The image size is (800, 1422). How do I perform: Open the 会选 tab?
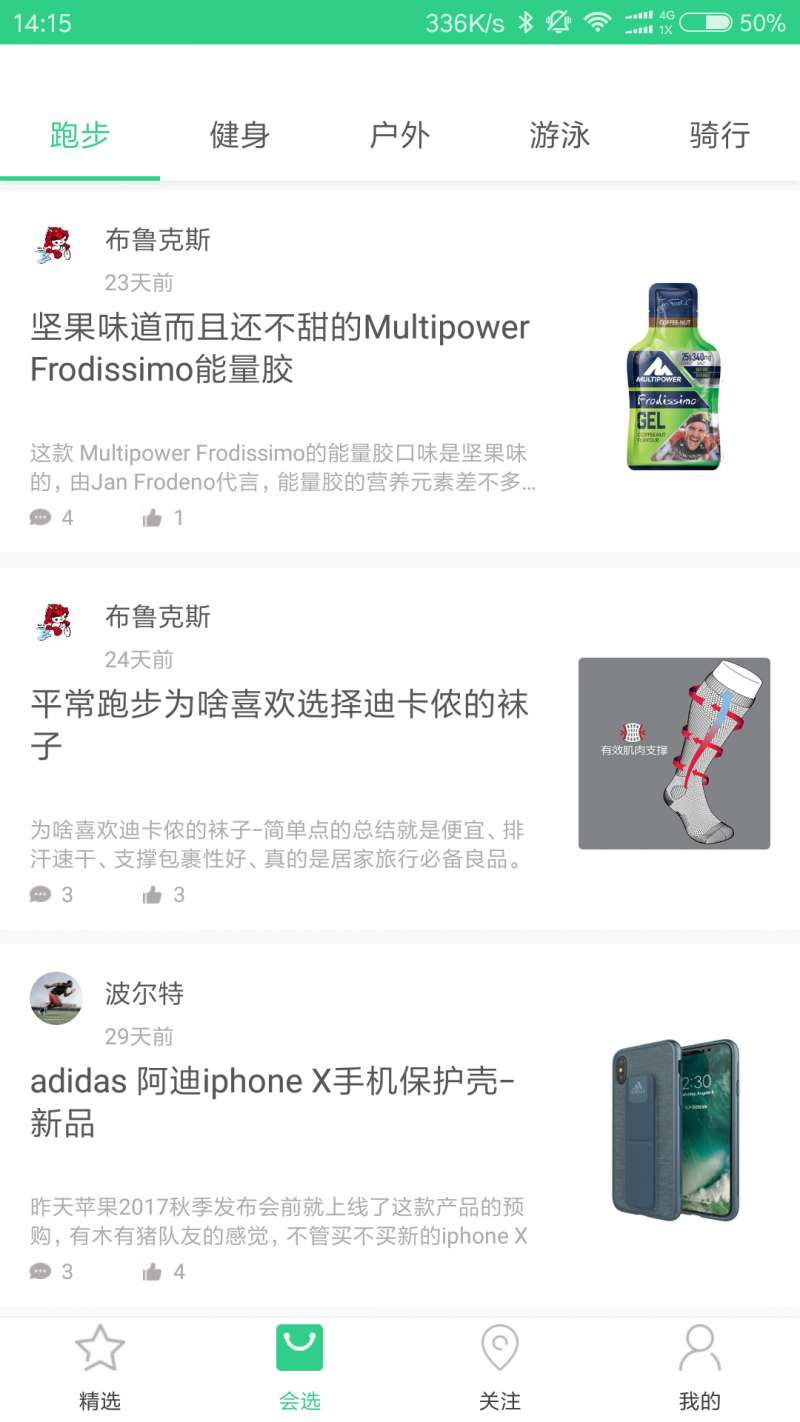[x=300, y=1368]
